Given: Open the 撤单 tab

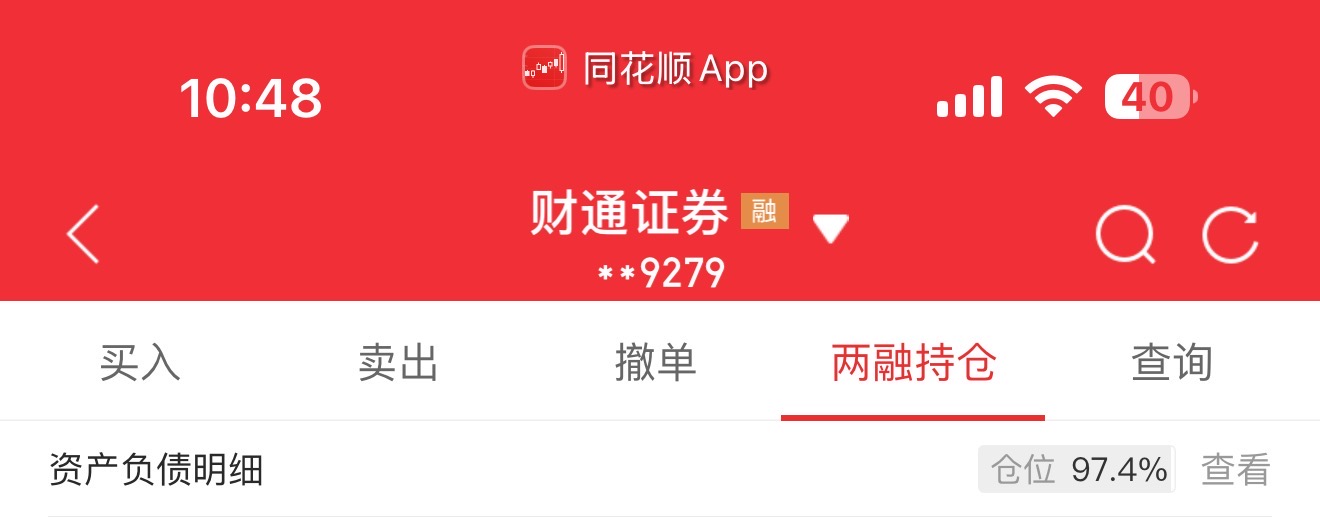Looking at the screenshot, I should coord(655,363).
